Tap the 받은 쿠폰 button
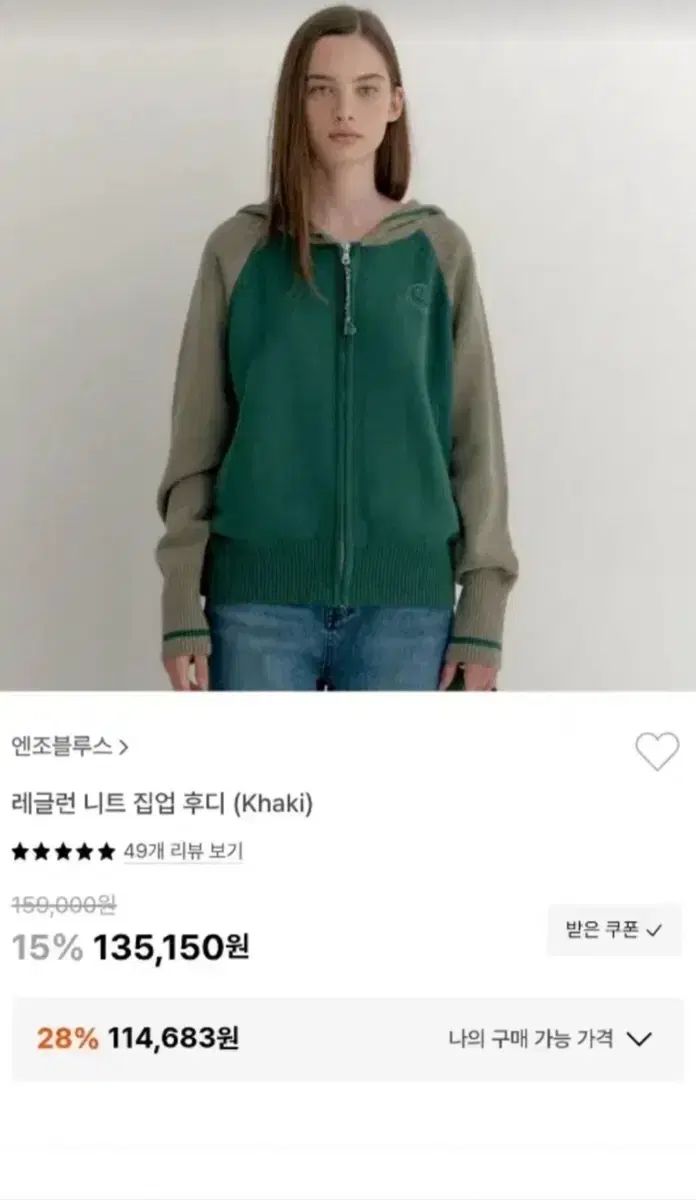This screenshot has height=1200, width=696. coord(614,930)
